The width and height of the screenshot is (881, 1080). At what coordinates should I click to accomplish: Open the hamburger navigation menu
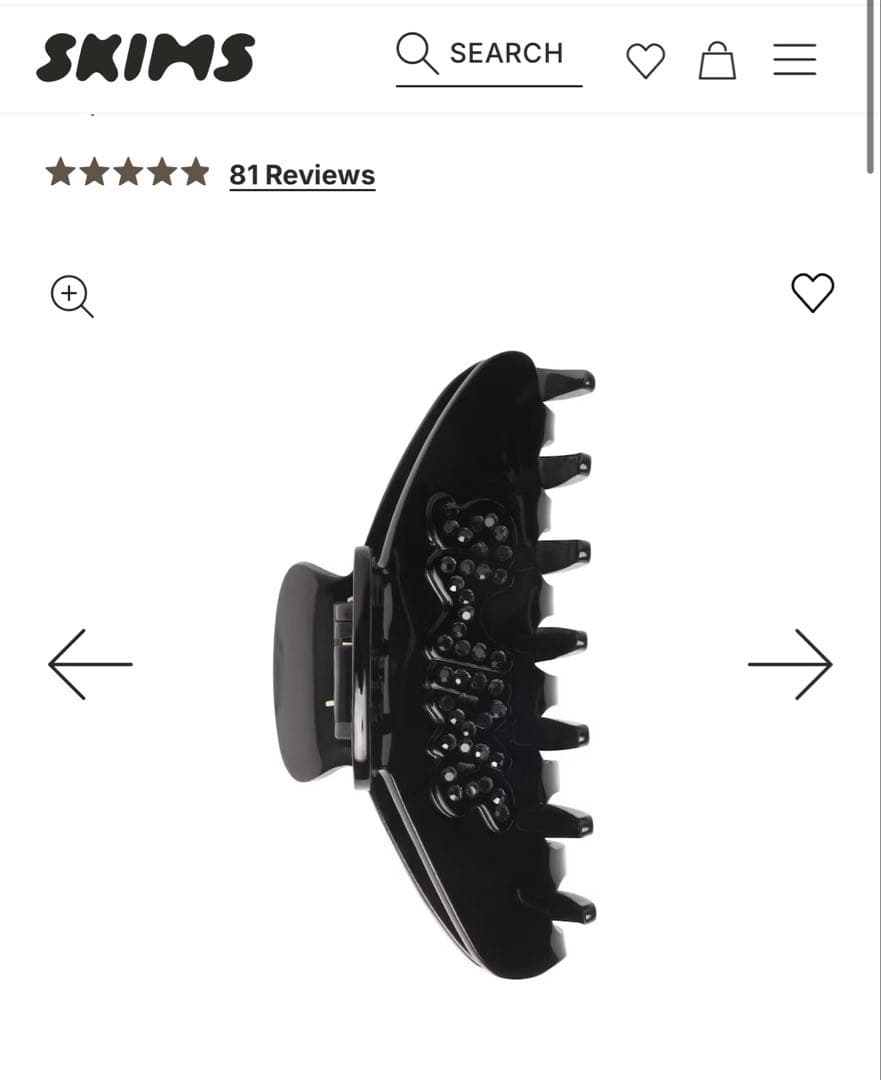[794, 60]
